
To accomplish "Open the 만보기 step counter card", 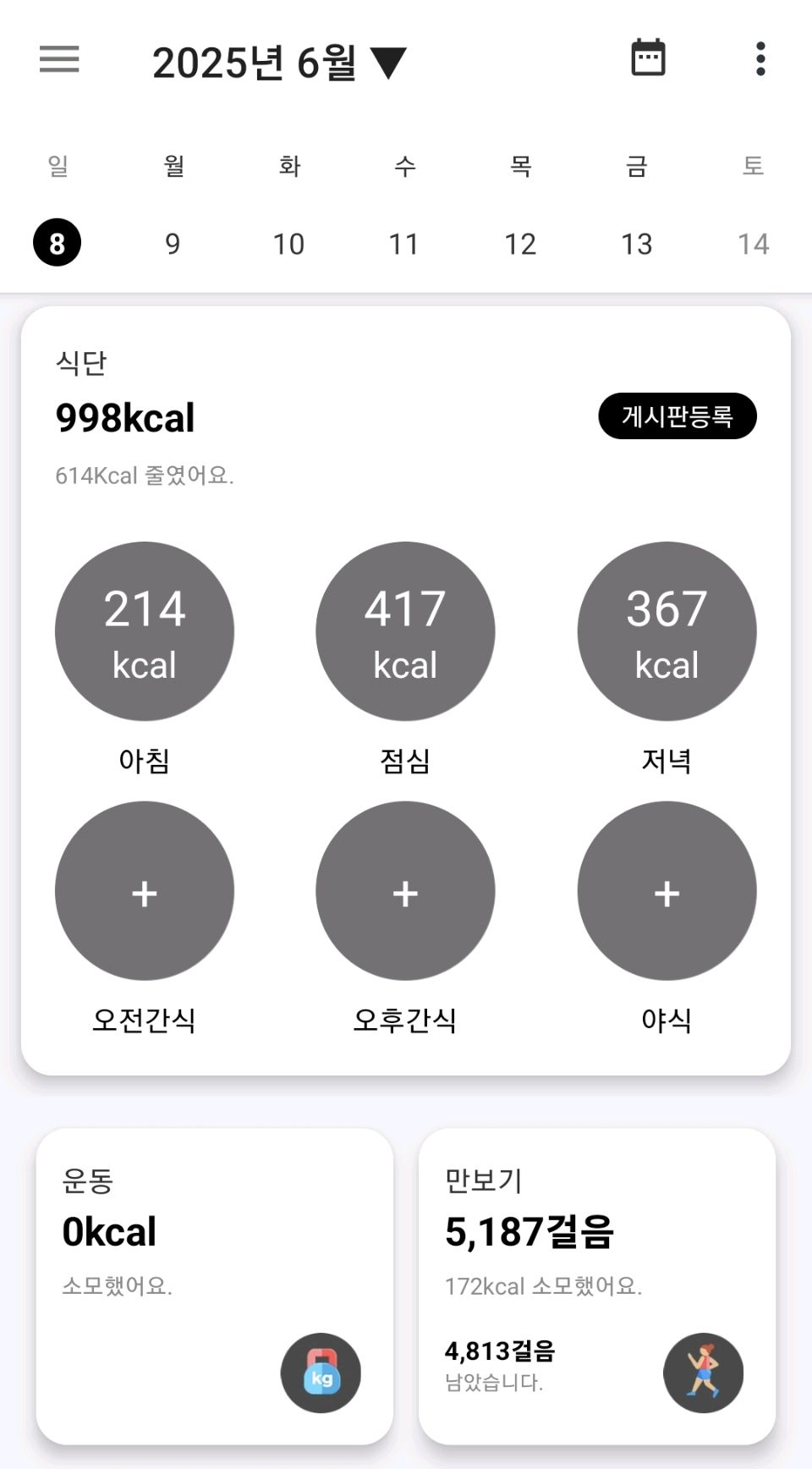I will pos(597,1286).
